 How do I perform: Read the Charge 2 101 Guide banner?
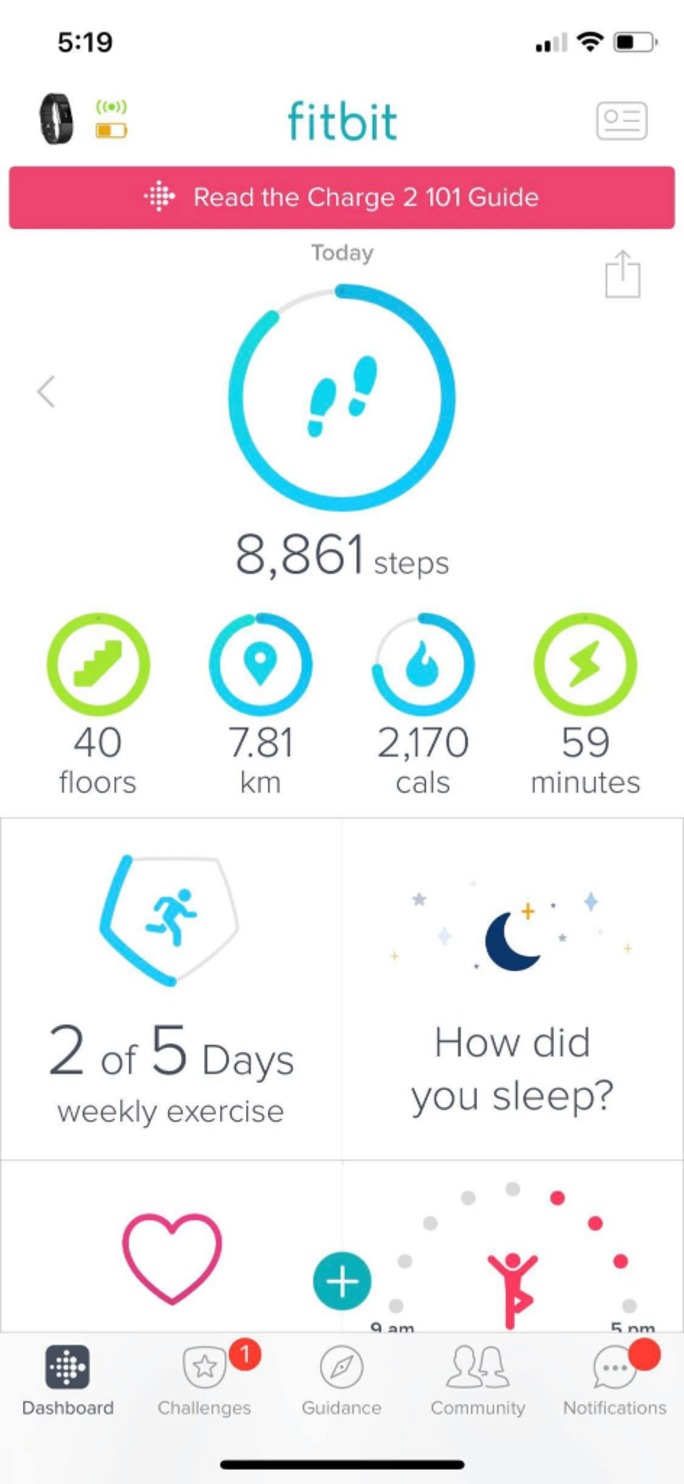(x=342, y=197)
